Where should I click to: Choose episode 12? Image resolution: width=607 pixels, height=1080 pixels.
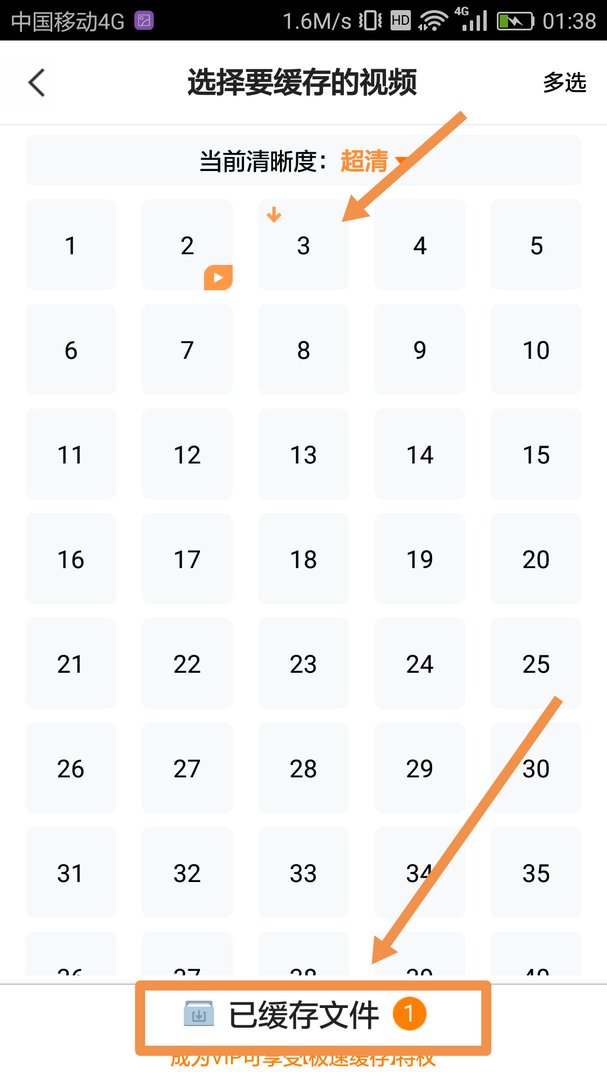pos(187,455)
